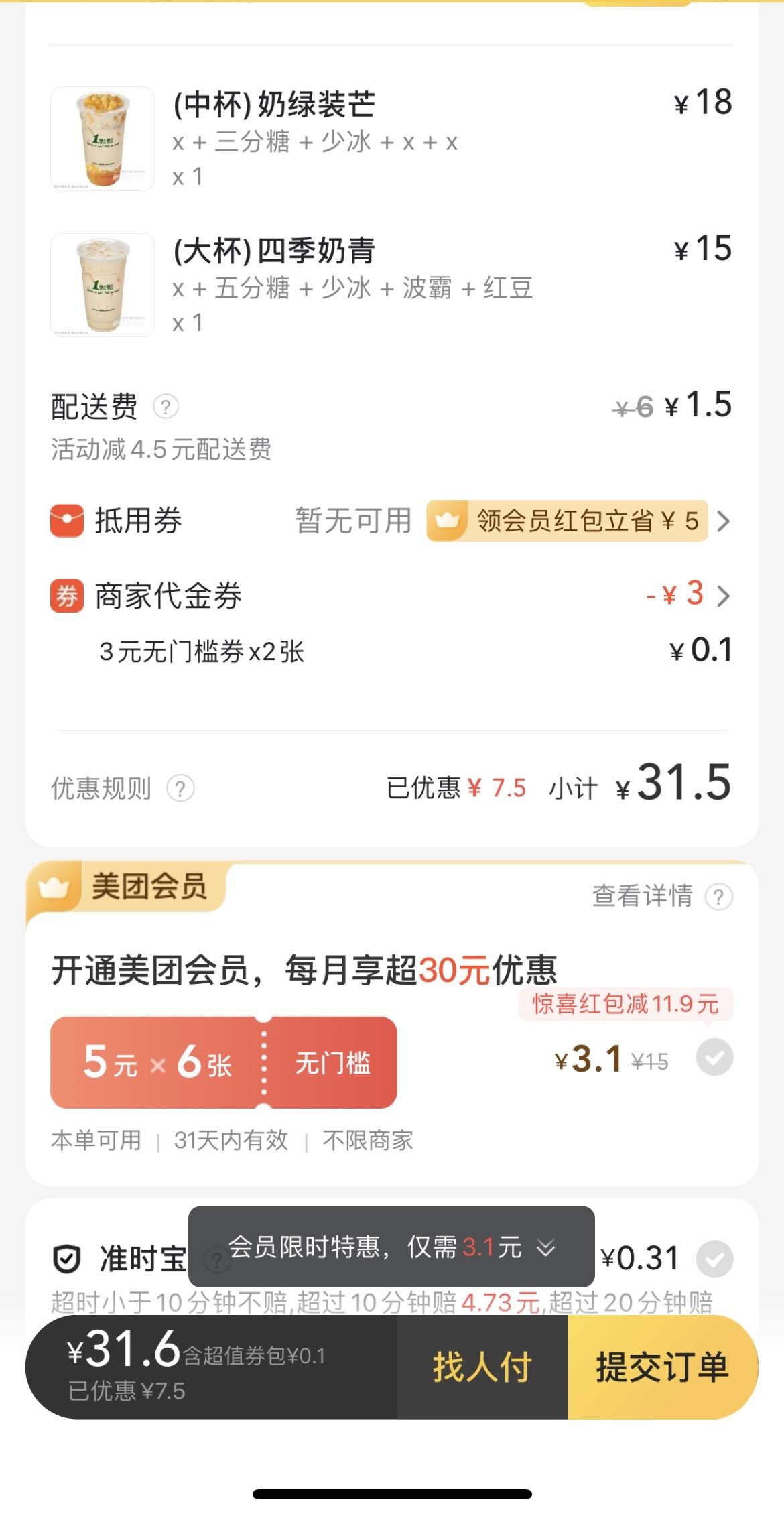Open the 奶绿装芒 item image
Viewport: 784px width, 1514px height.
coord(103,139)
